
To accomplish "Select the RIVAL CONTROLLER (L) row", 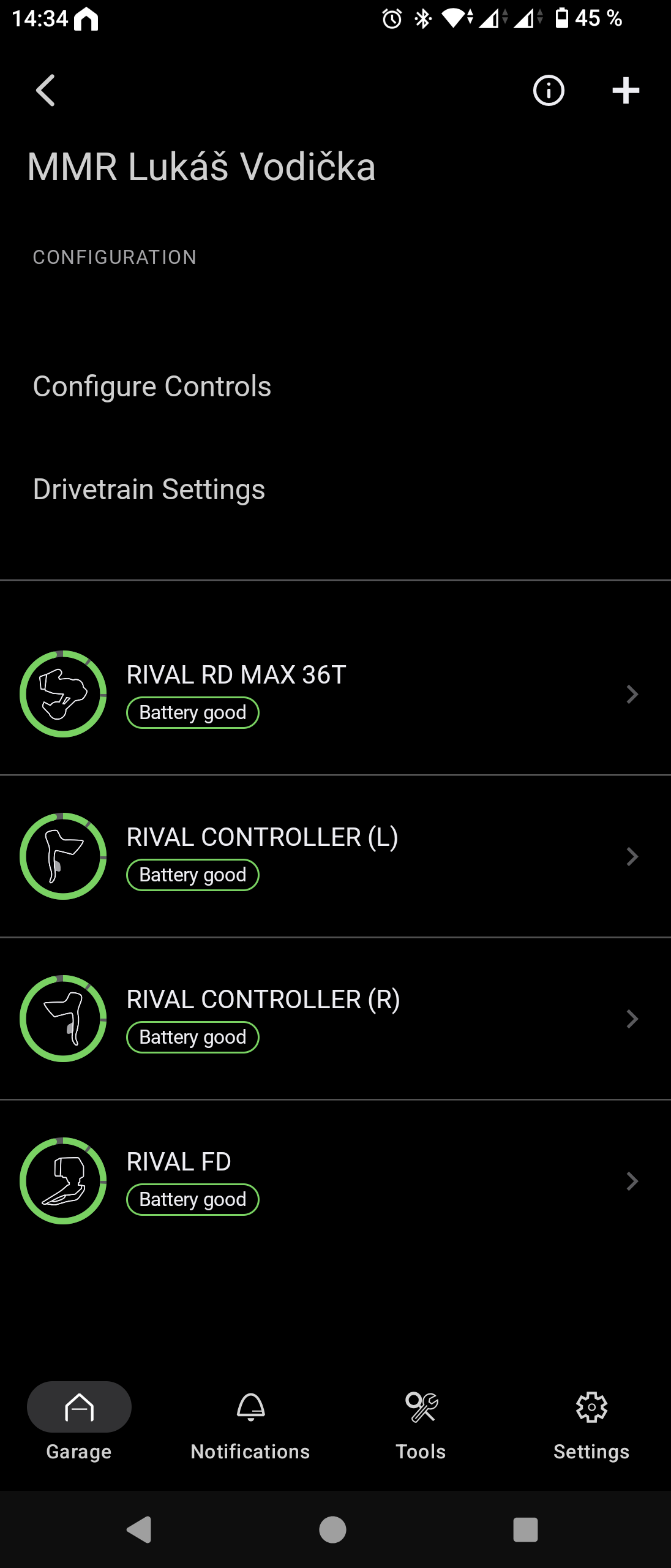I will [x=335, y=856].
